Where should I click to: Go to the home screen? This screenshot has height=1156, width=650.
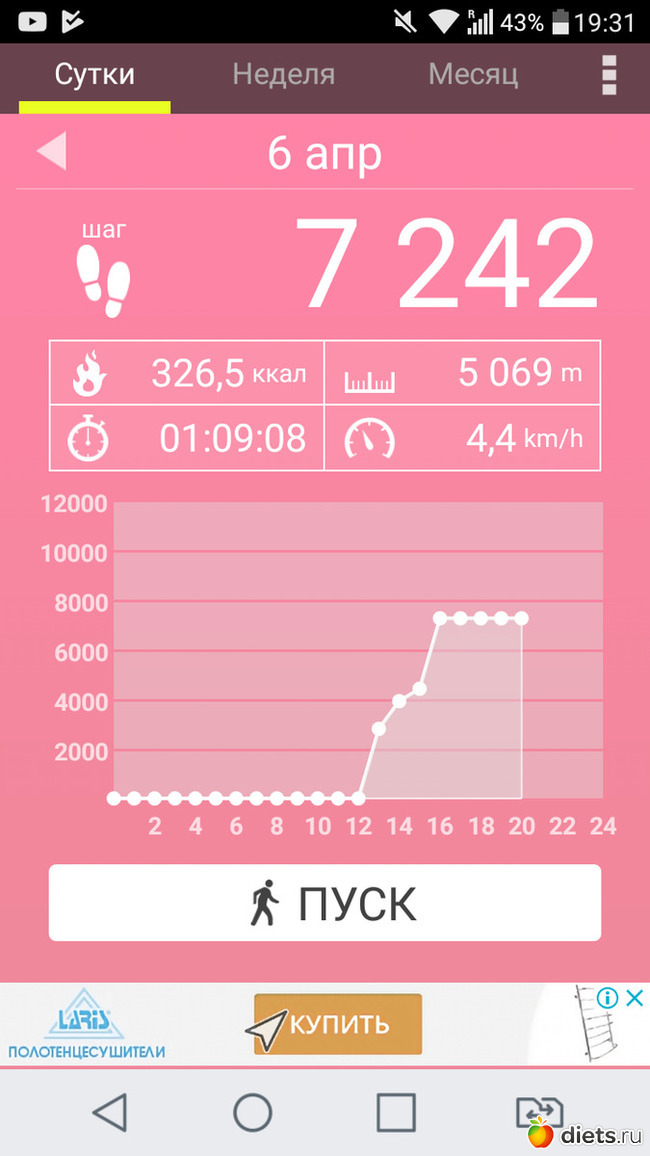(x=253, y=1112)
